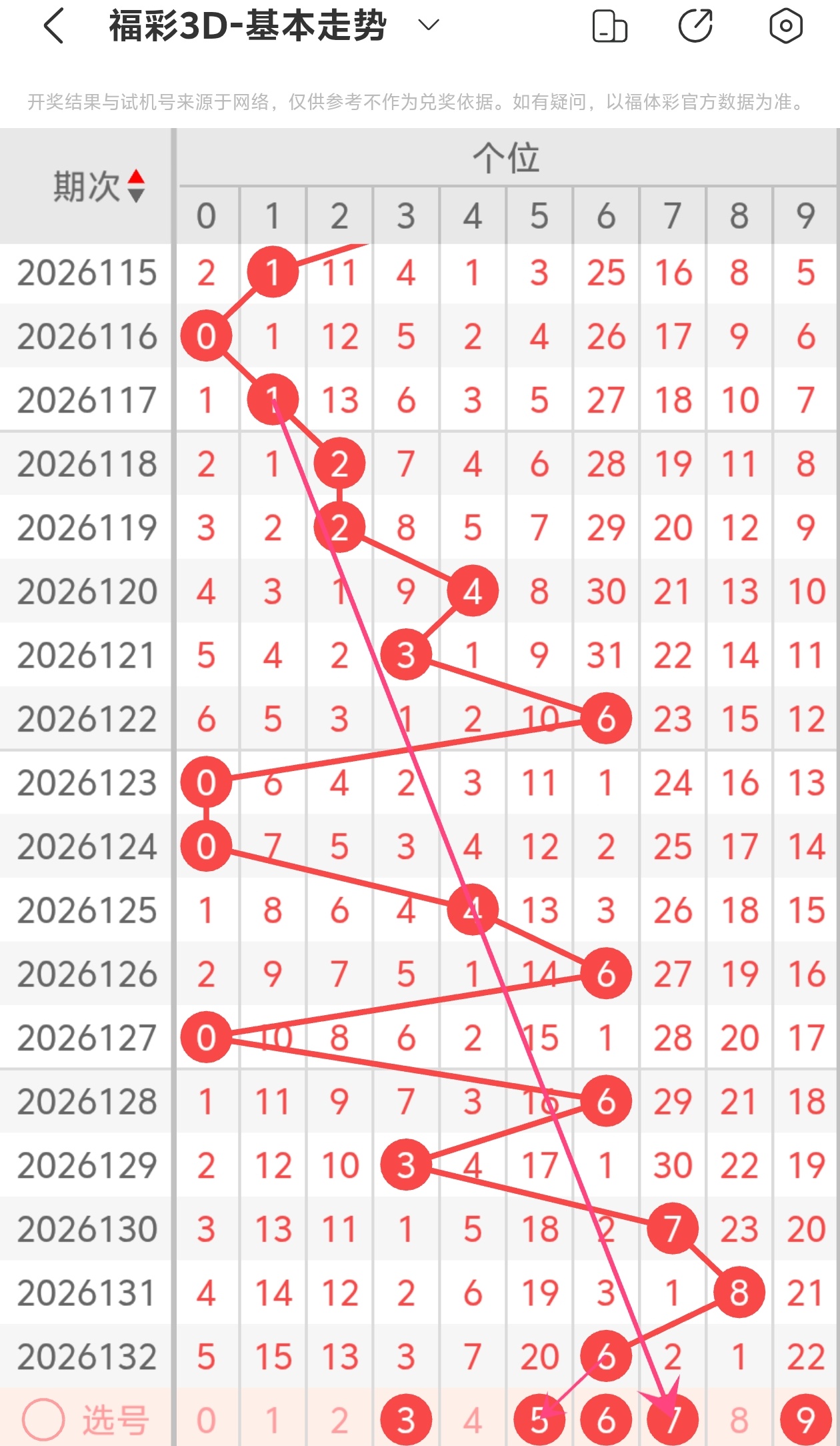Deselect number 9 in the 选号 row
840x1446 pixels.
806,1420
